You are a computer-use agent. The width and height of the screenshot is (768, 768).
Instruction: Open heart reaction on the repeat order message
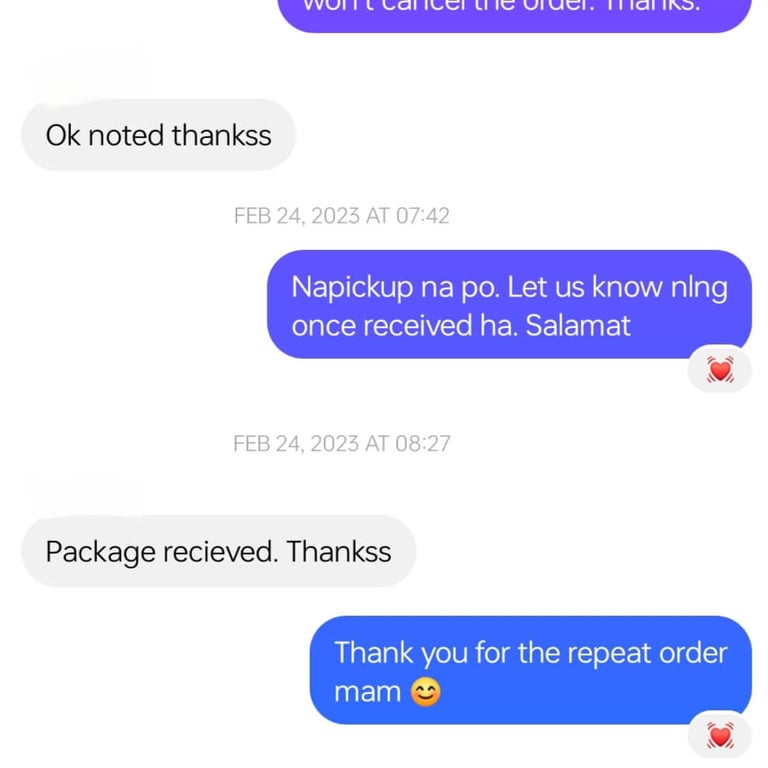point(720,737)
